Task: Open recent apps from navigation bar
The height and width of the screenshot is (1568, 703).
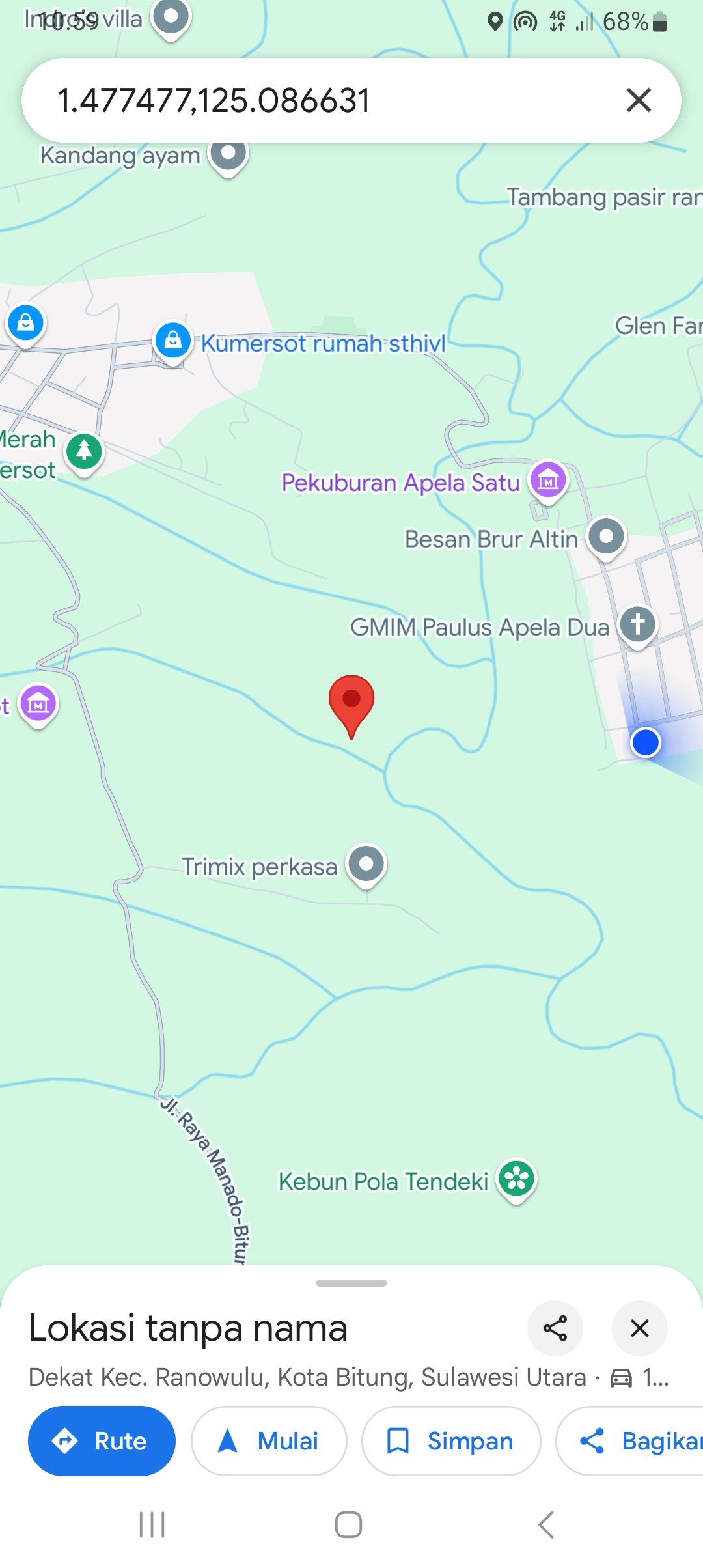Action: (152, 1524)
